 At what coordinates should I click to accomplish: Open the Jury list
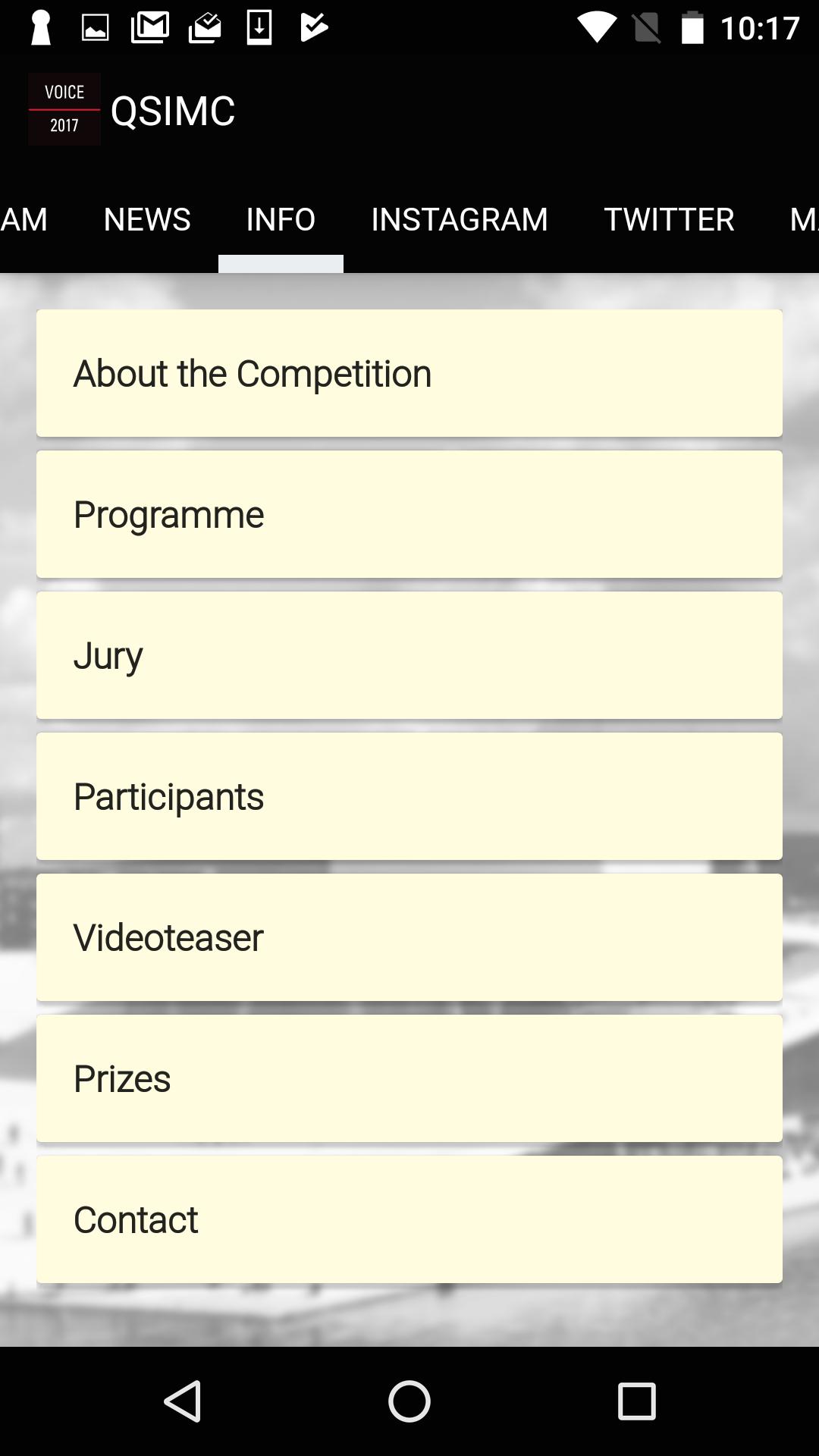409,655
